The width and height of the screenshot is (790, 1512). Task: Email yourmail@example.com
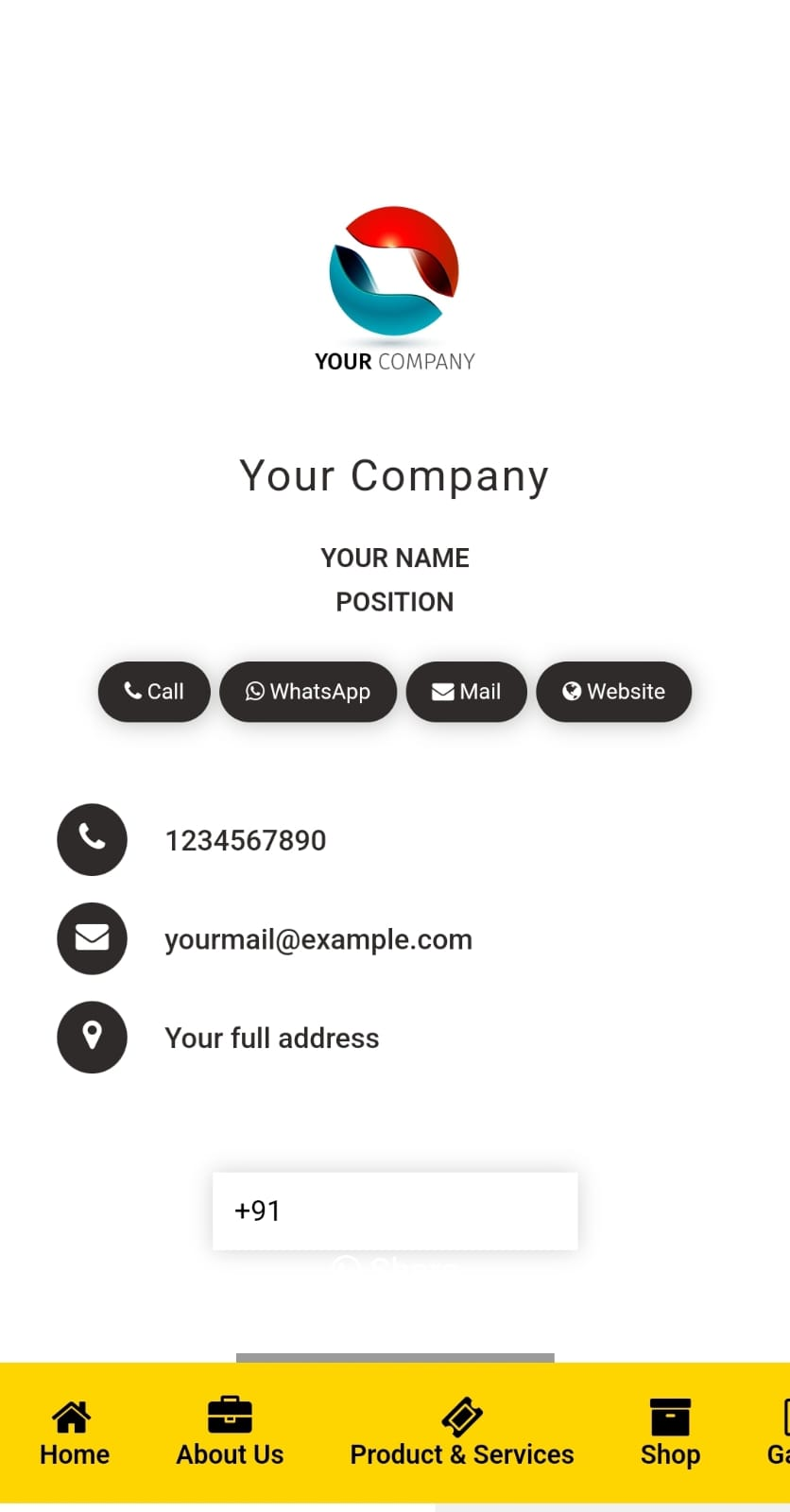318,939
